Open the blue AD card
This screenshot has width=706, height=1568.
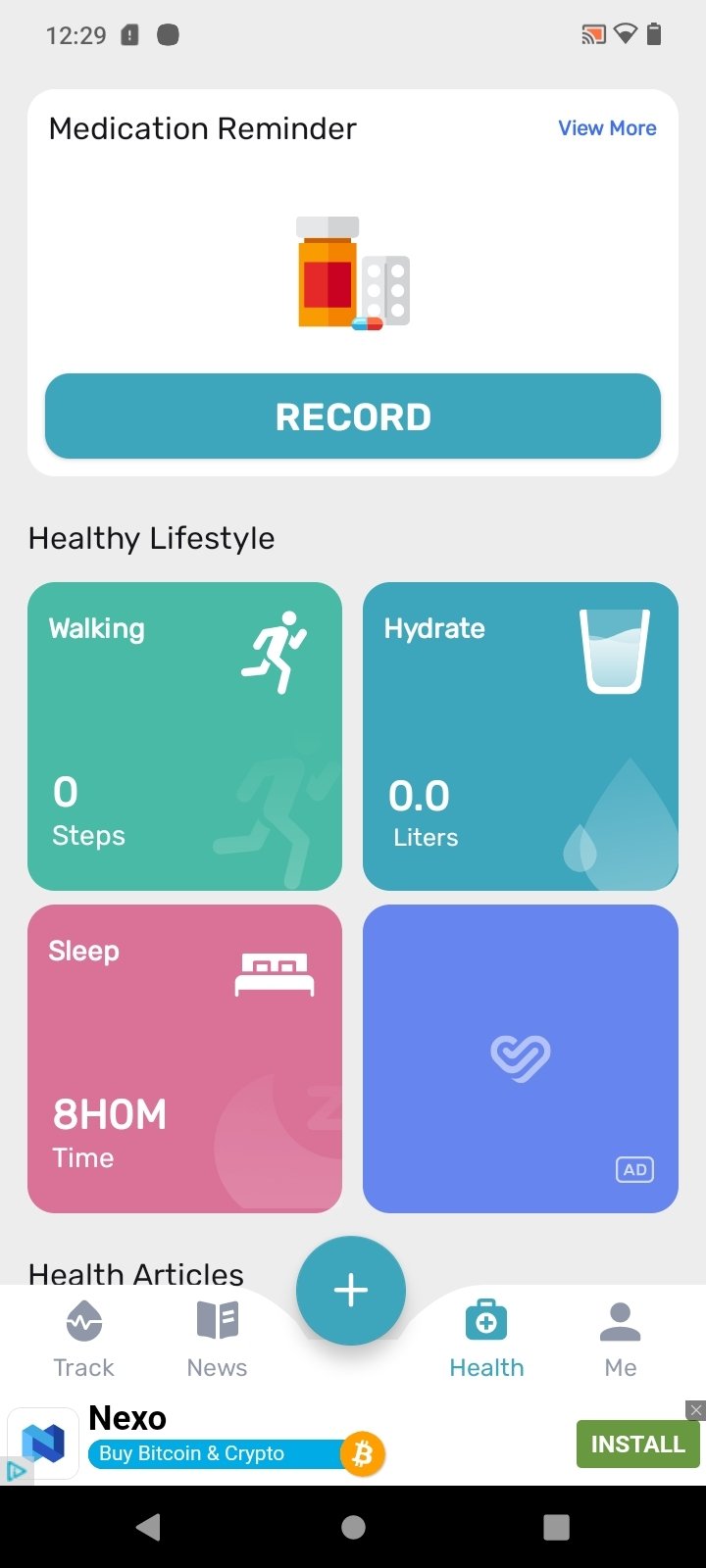tap(520, 1058)
